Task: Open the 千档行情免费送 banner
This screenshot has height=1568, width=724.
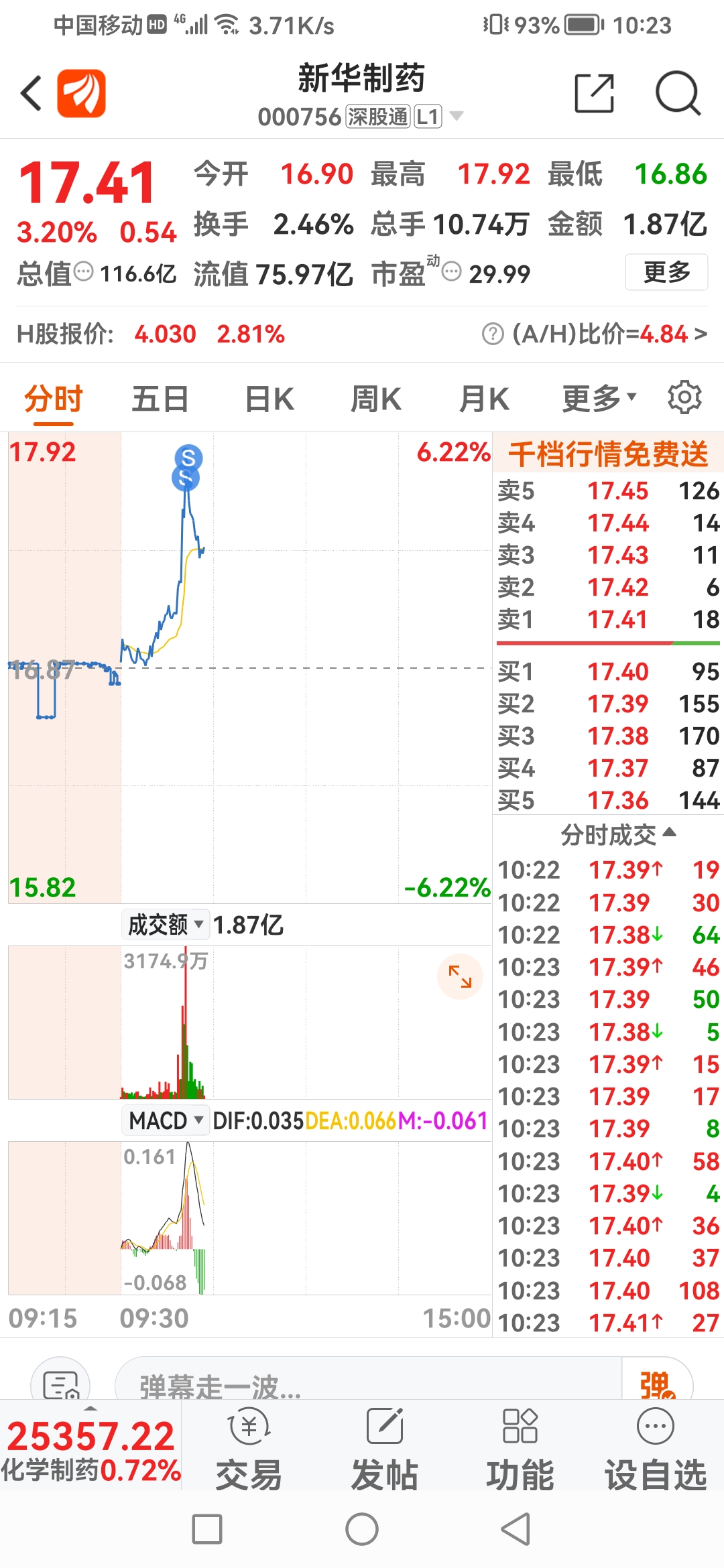Action: click(608, 454)
